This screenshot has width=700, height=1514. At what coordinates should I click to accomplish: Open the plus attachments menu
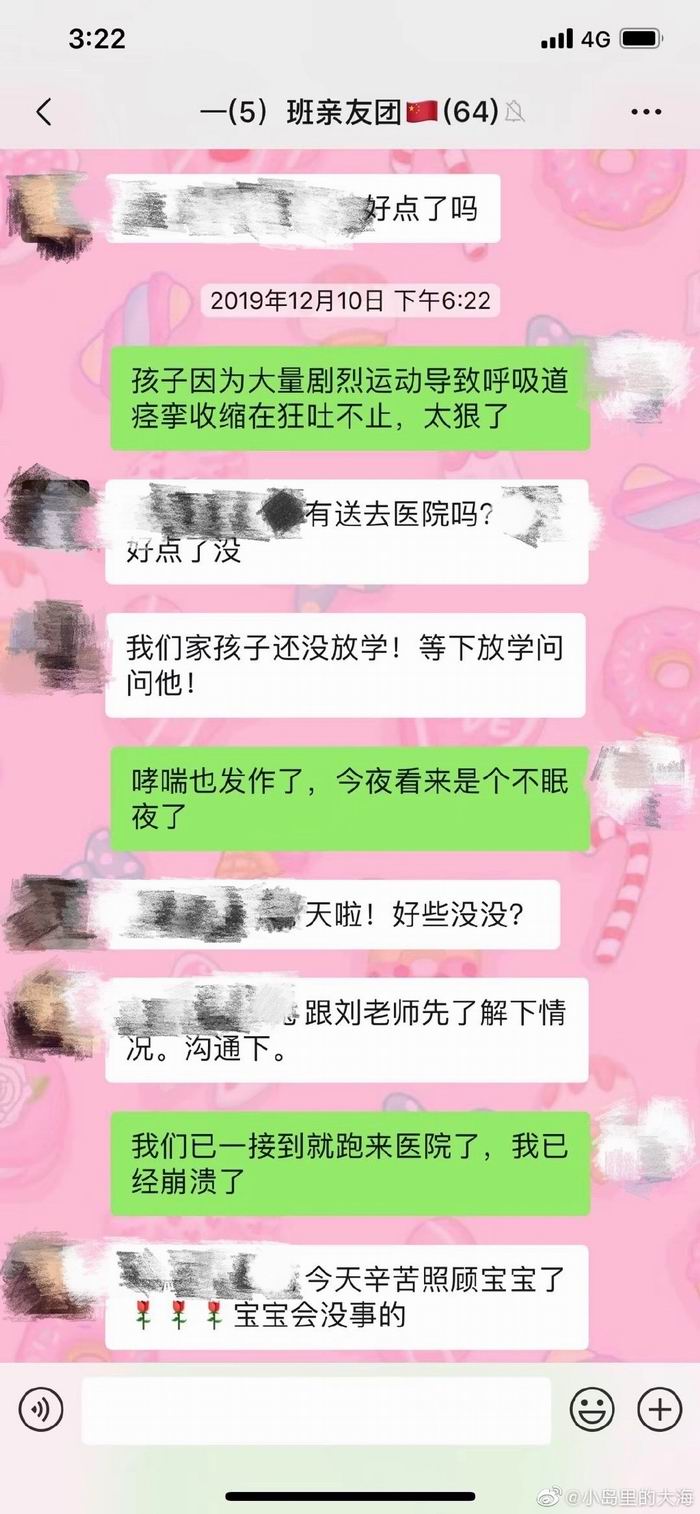click(x=659, y=1410)
